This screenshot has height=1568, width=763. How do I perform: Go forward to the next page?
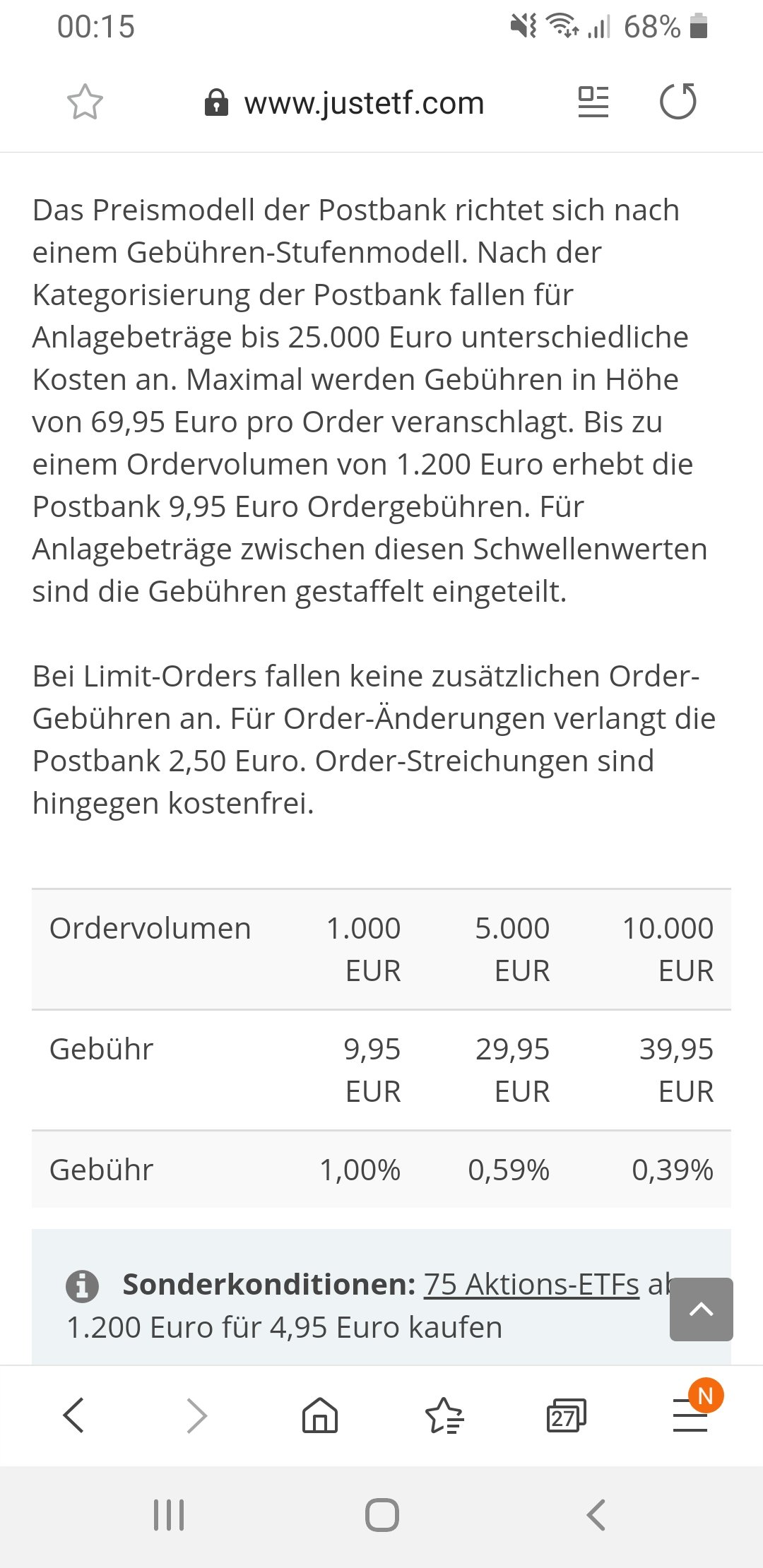coord(196,1415)
